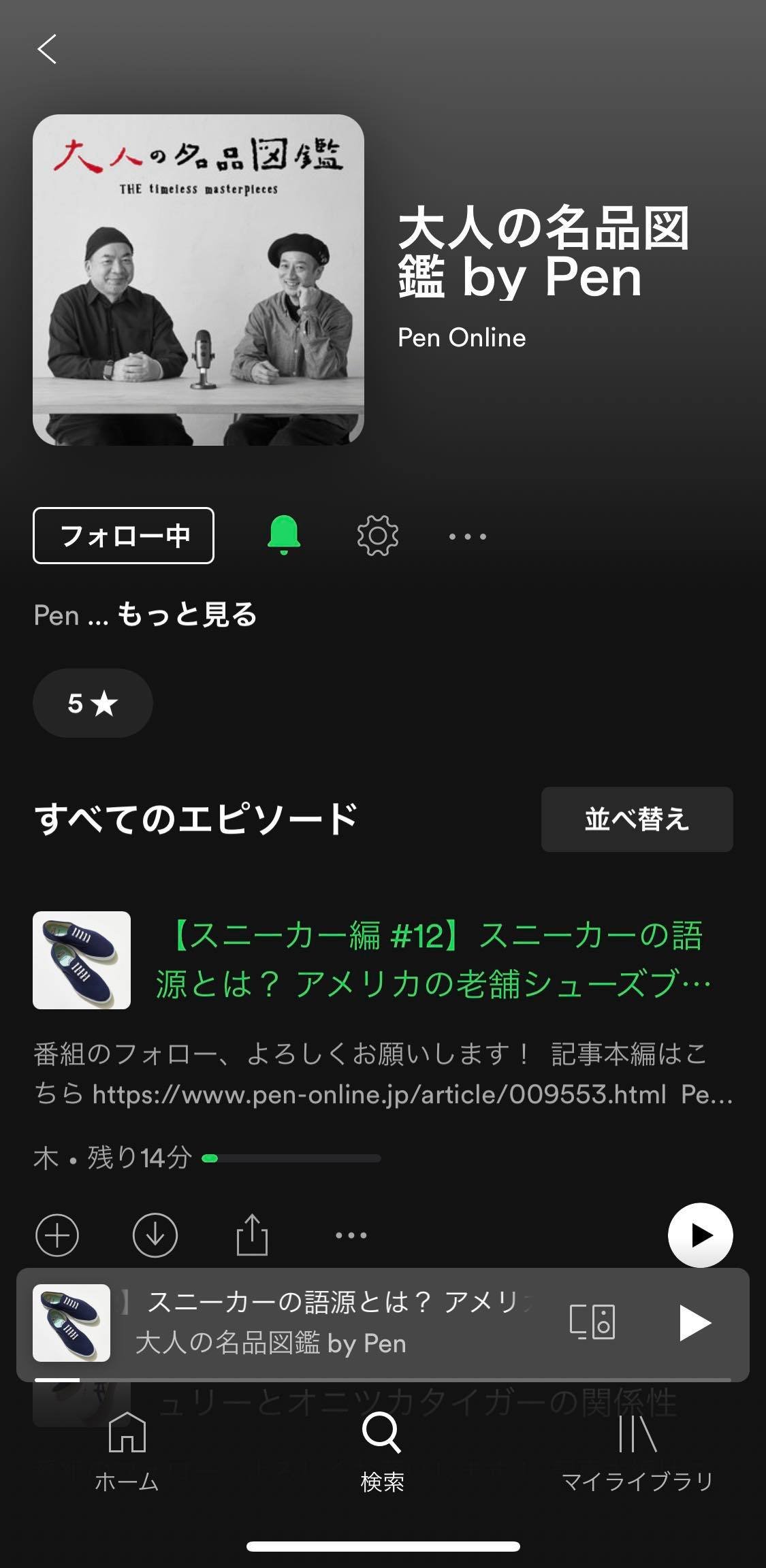Tap 並べ替え to sort episodes

coord(637,819)
